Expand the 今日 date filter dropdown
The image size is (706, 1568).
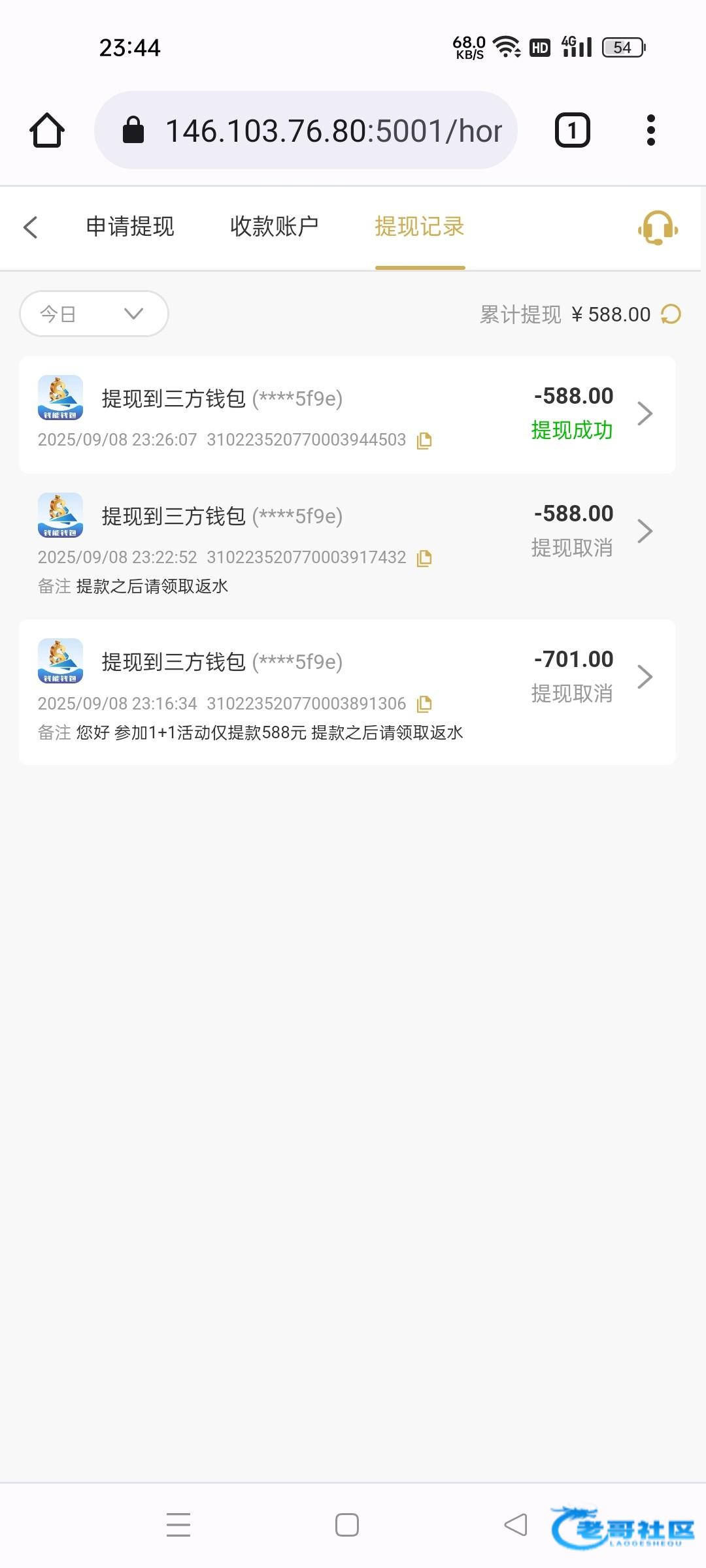tap(94, 314)
